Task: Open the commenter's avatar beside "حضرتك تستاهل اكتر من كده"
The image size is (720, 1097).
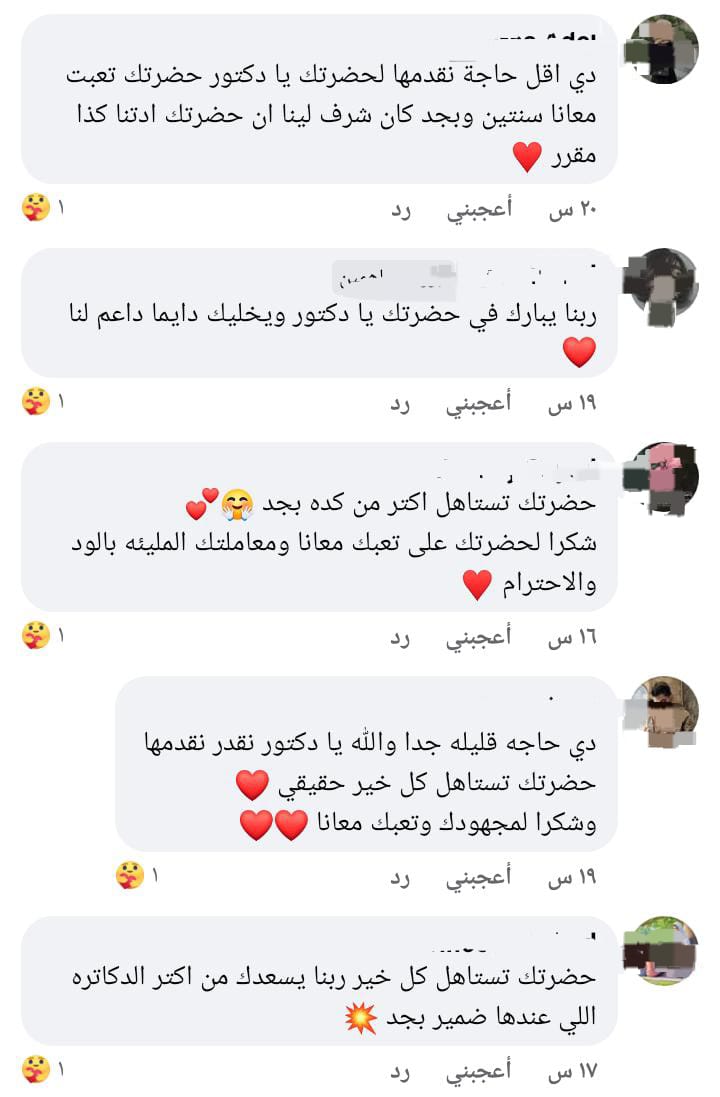Action: [x=661, y=477]
